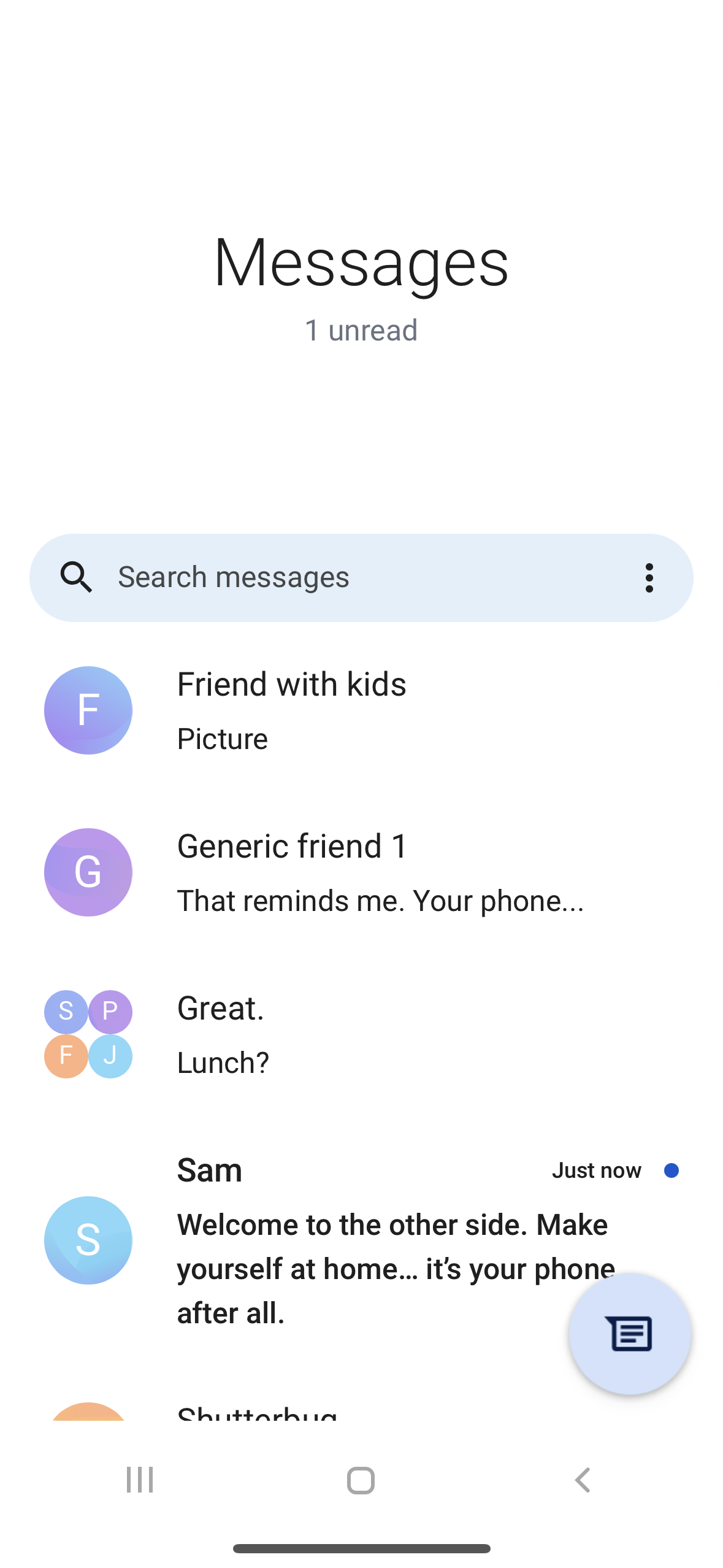This screenshot has width=723, height=1568.
Task: Open the Generic friend 1 conversation
Action: [362, 872]
